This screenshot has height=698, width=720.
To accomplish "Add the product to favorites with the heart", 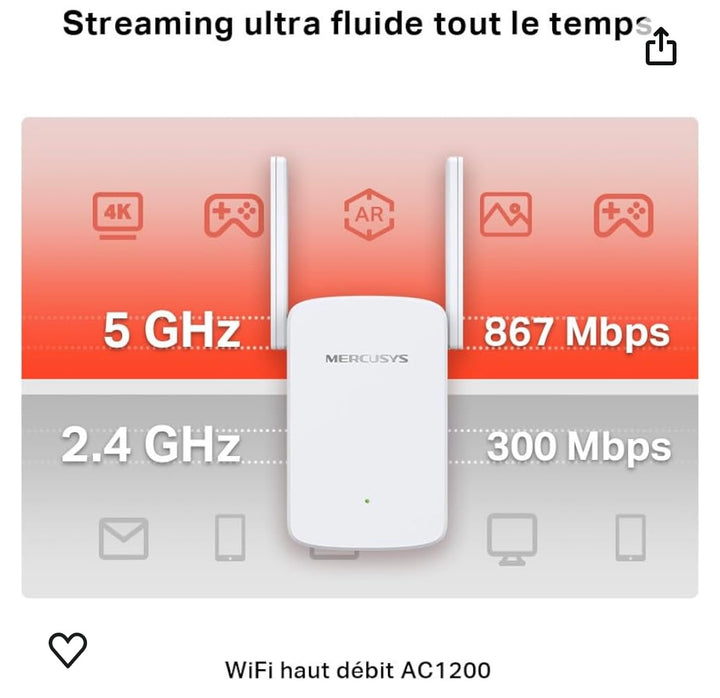I will [x=68, y=650].
